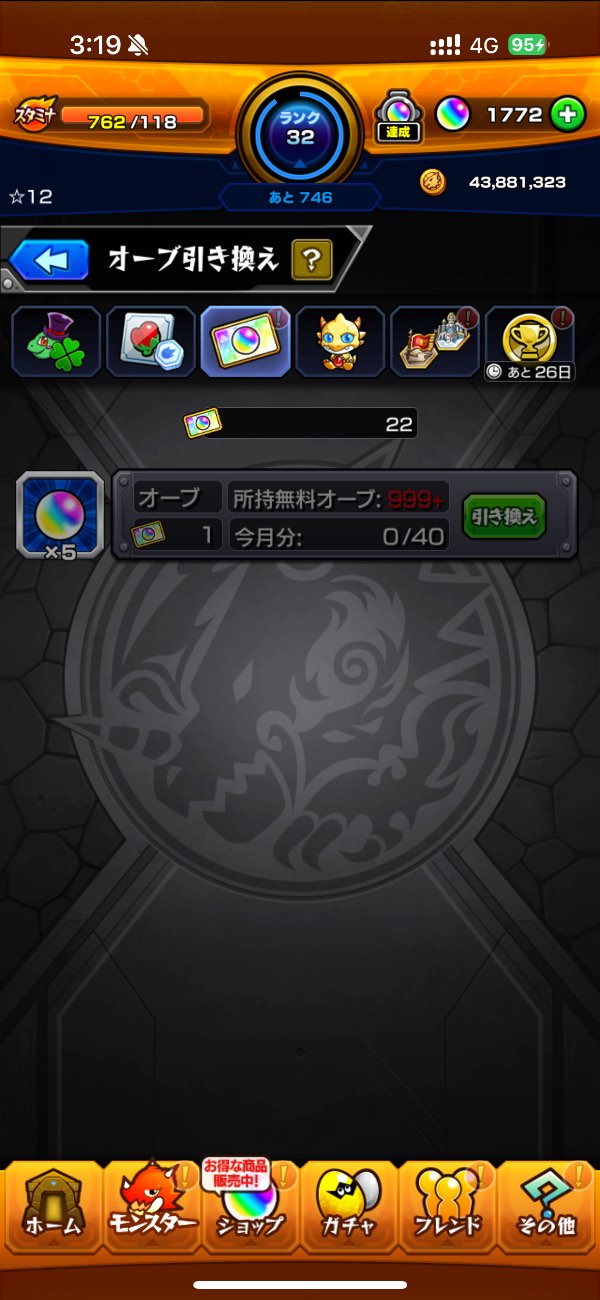Select the castle item exchange tab
The height and width of the screenshot is (1300, 600).
435,341
